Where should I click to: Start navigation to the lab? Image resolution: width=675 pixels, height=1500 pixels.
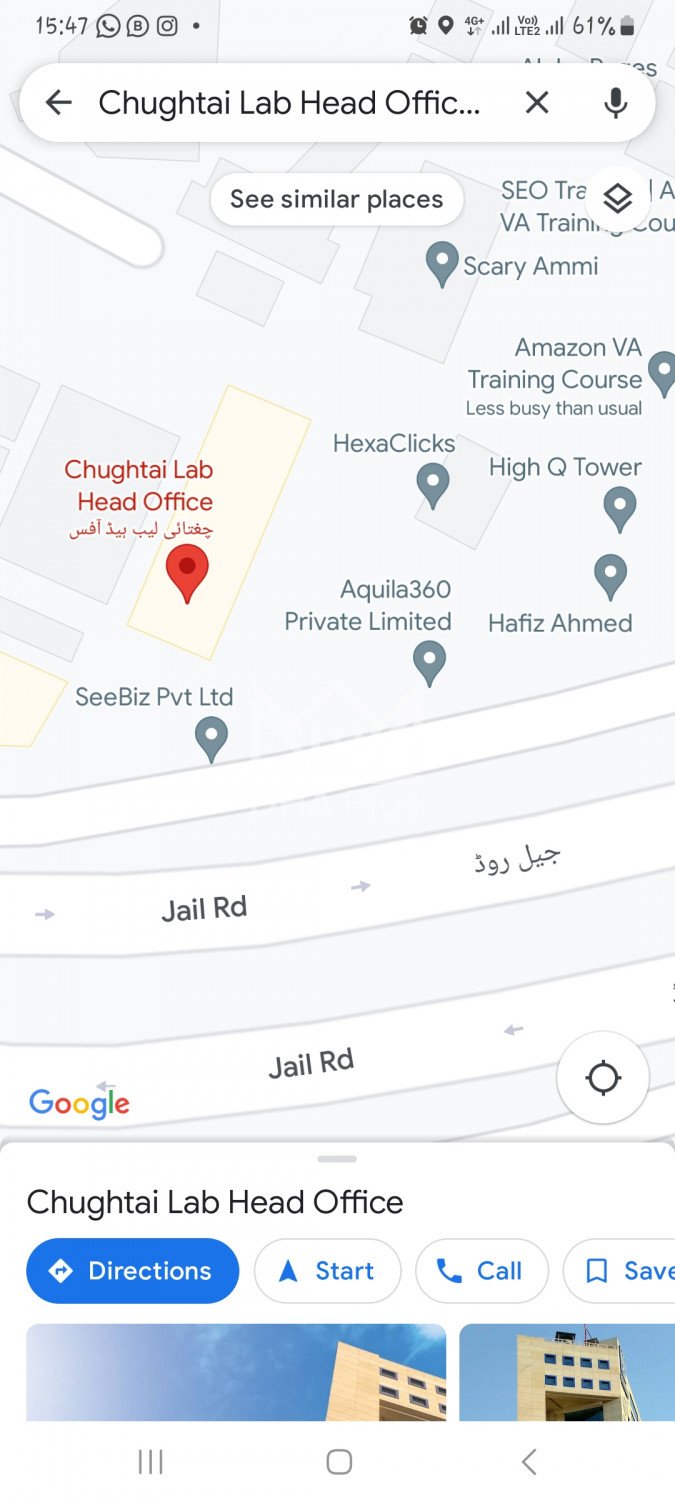(x=328, y=1271)
